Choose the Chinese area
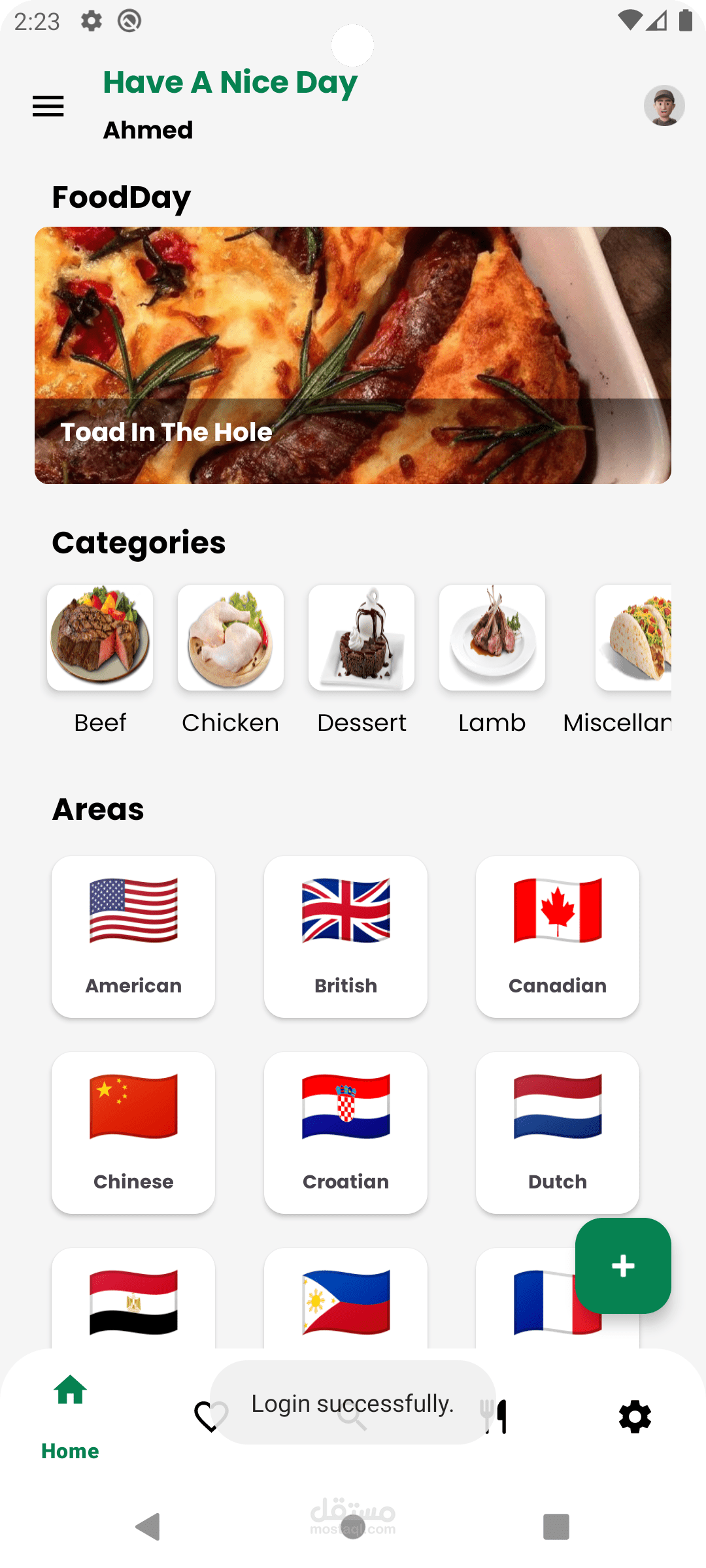The width and height of the screenshot is (706, 1568). [133, 1132]
